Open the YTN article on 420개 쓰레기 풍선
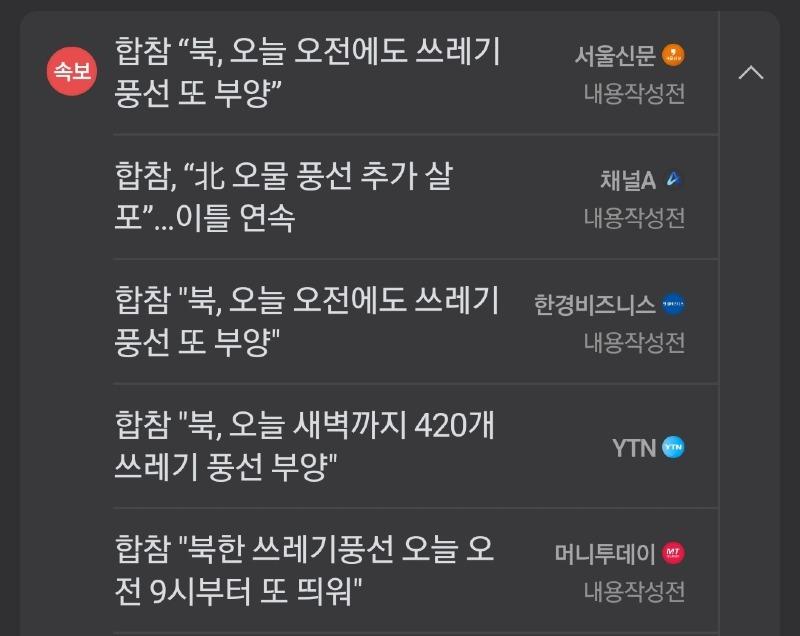Image resolution: width=800 pixels, height=636 pixels. click(x=305, y=445)
